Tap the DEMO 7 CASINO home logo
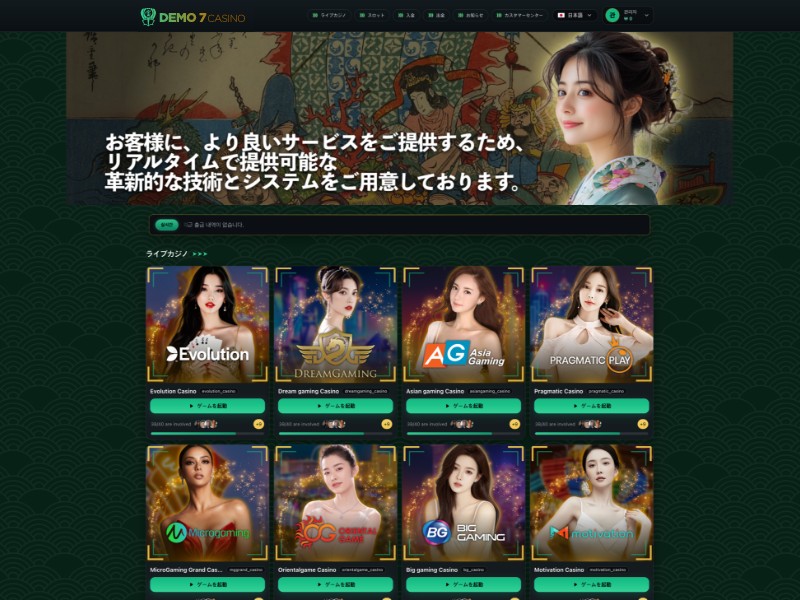Image resolution: width=800 pixels, height=600 pixels. click(x=193, y=17)
